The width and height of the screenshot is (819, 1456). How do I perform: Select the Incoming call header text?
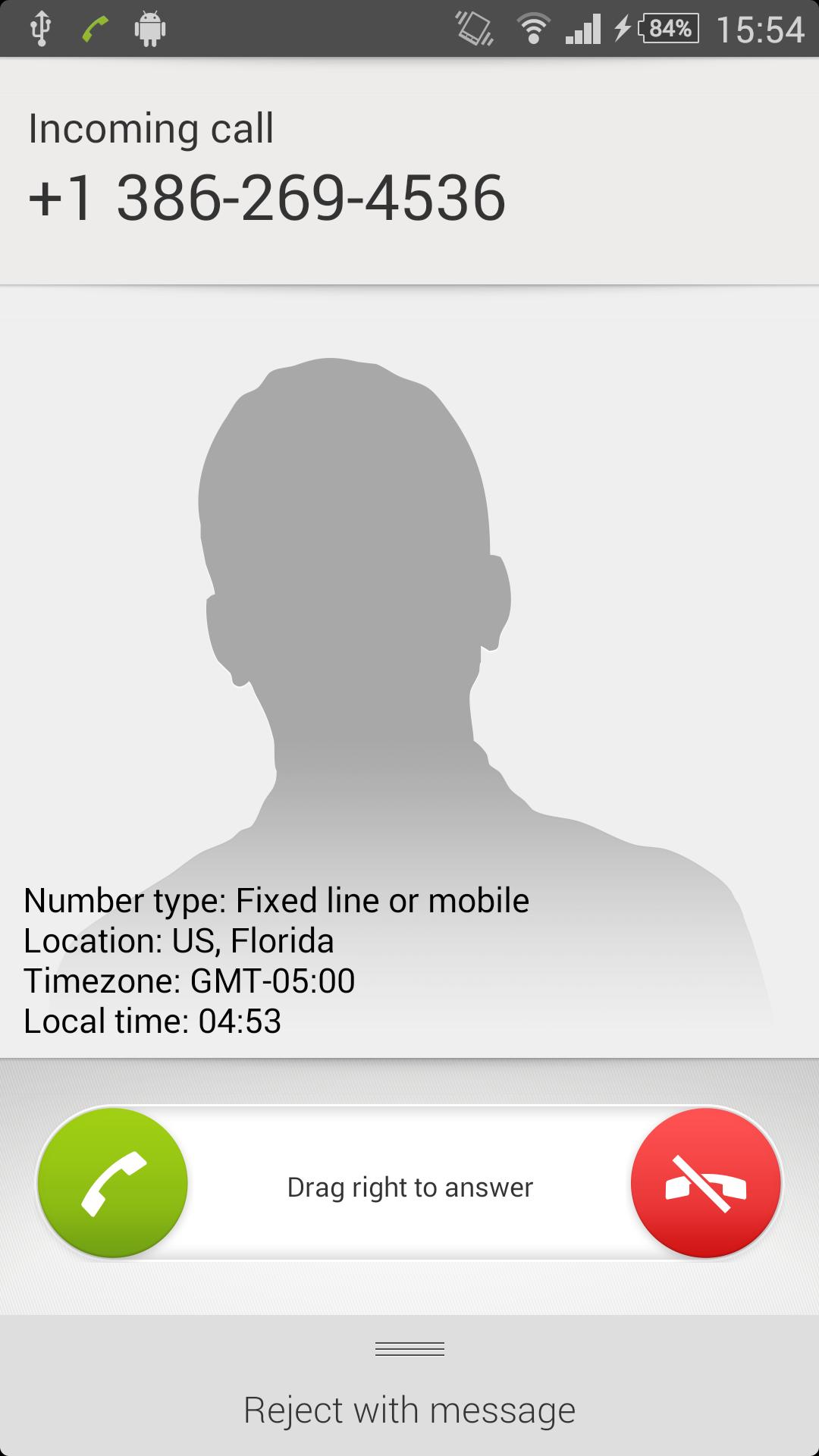point(150,127)
